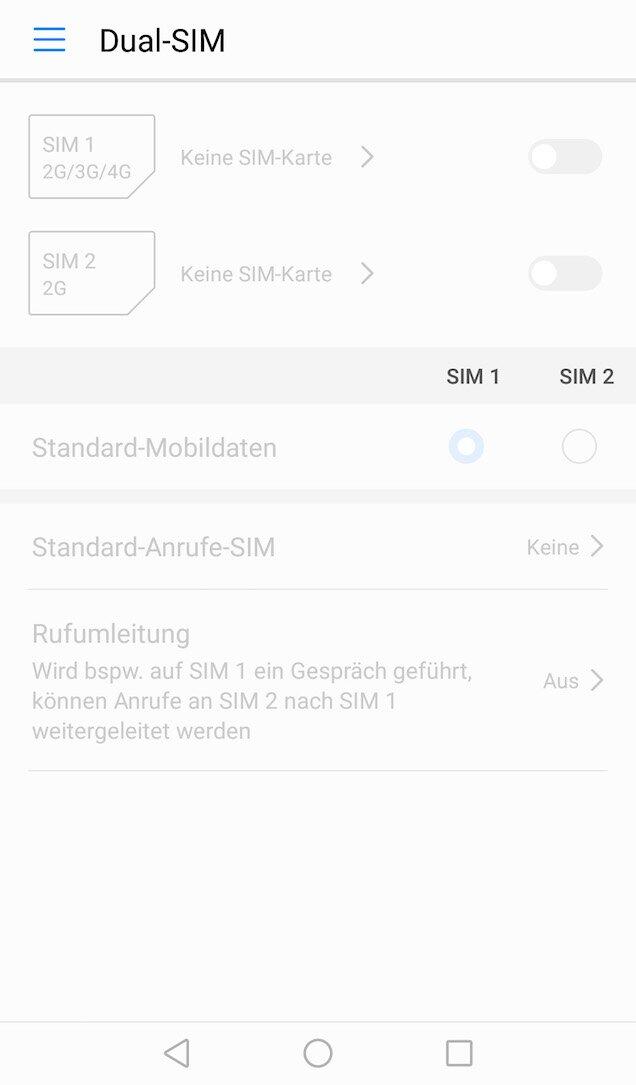
Task: Toggle the SIM 2 switch
Action: pyautogui.click(x=565, y=274)
